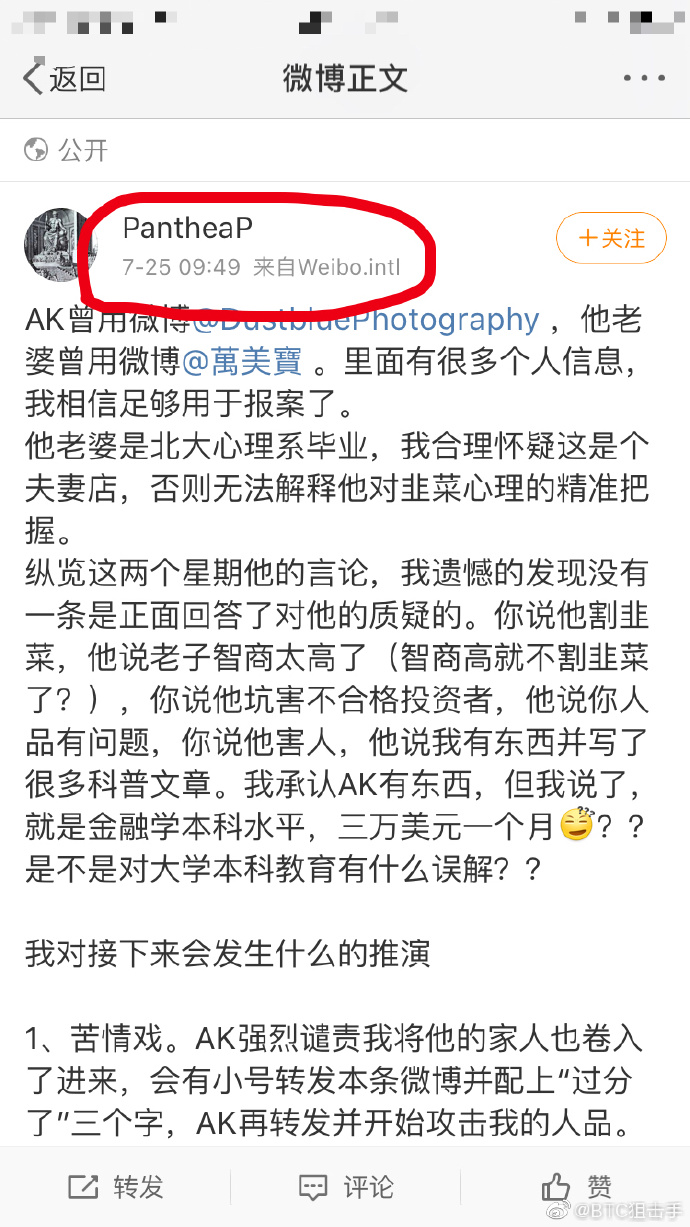Open PantheaP's profile avatar
This screenshot has height=1227, width=690.
tap(60, 245)
